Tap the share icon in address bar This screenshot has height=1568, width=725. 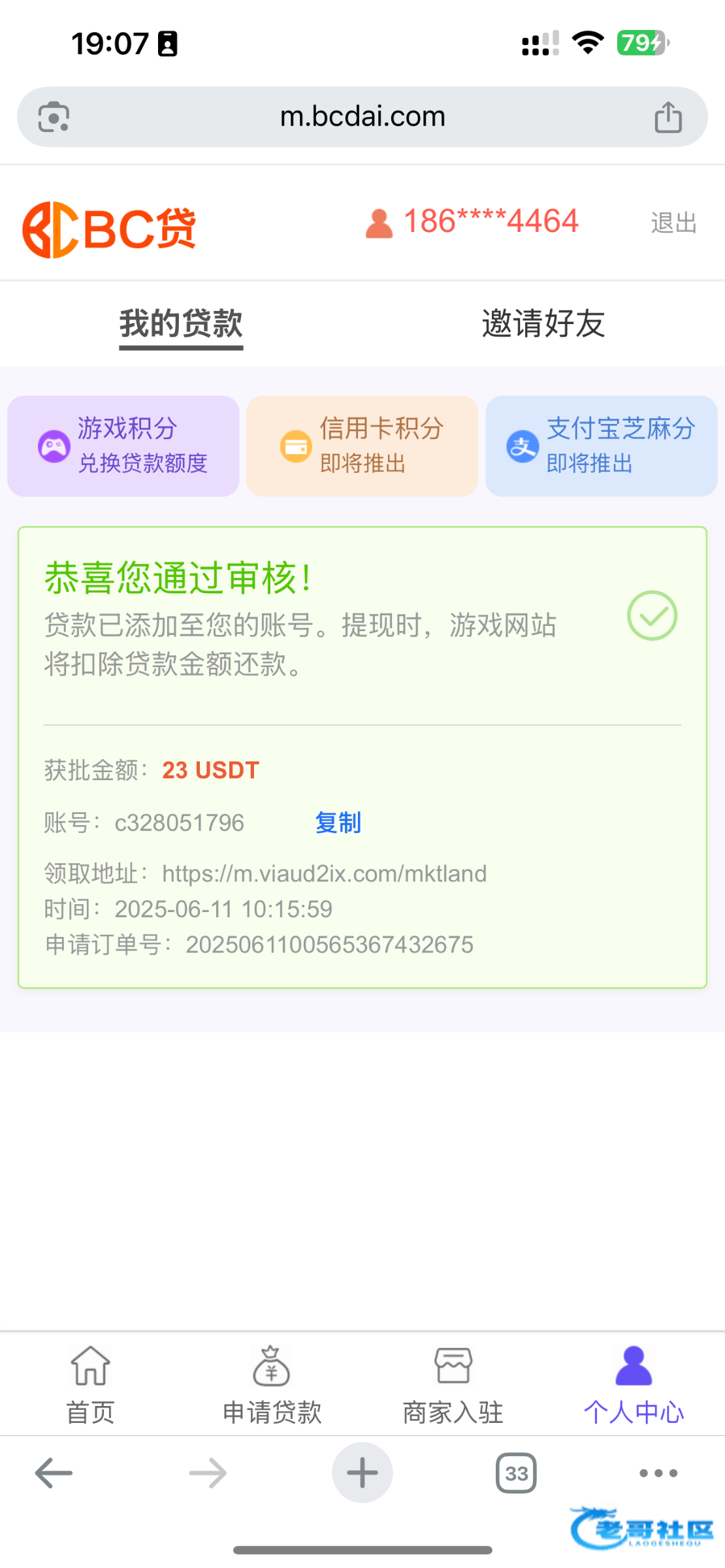click(668, 117)
